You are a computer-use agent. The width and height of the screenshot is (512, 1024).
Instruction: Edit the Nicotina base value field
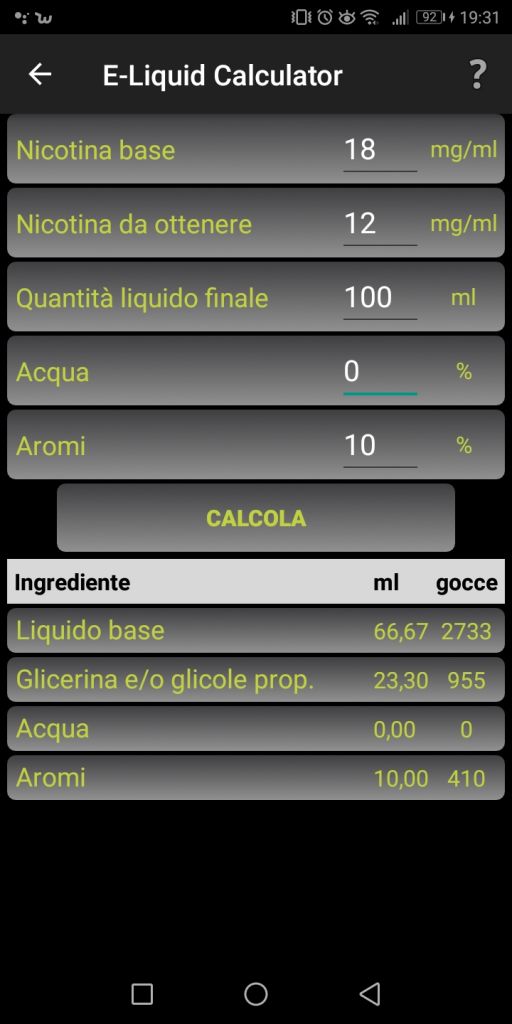380,150
